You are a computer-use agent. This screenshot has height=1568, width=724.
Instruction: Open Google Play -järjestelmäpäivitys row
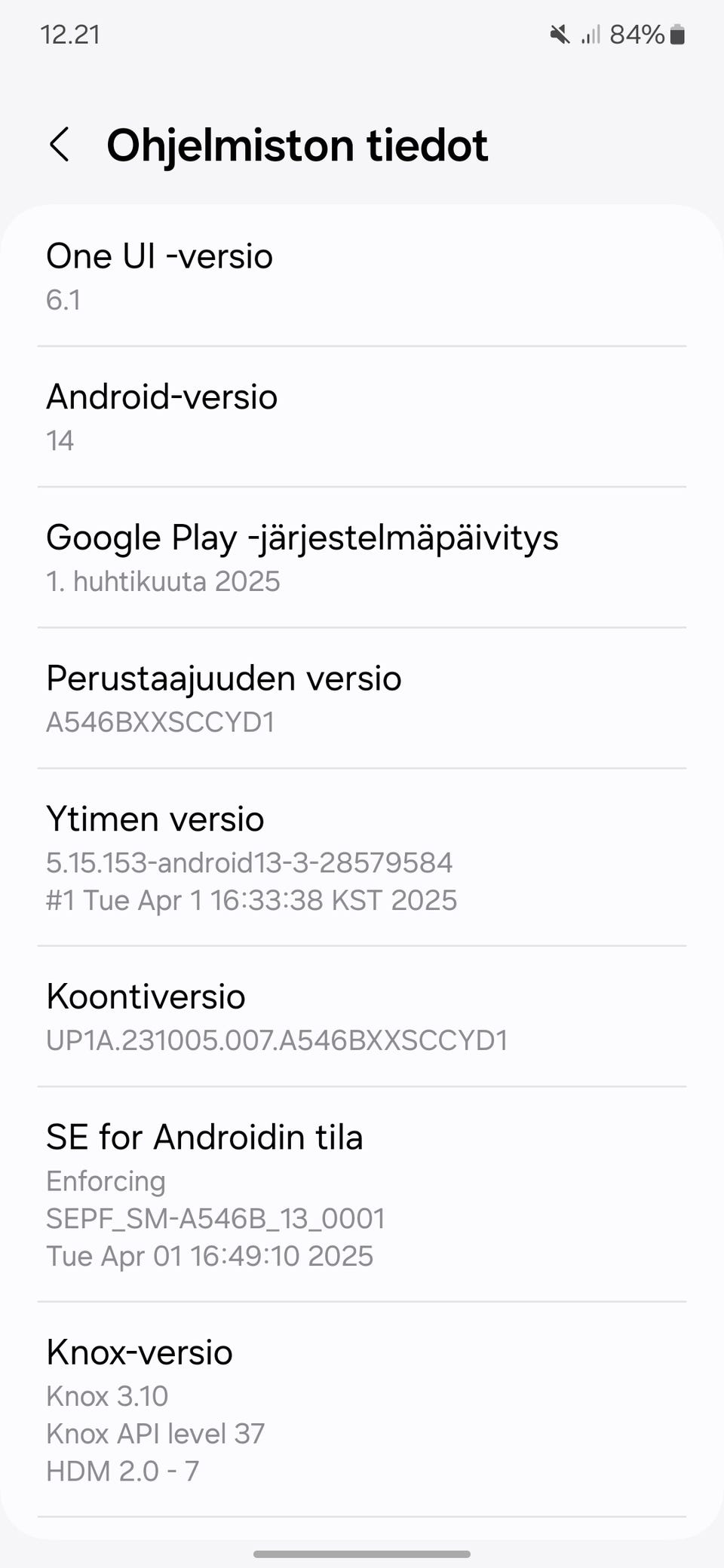pyautogui.click(x=362, y=558)
